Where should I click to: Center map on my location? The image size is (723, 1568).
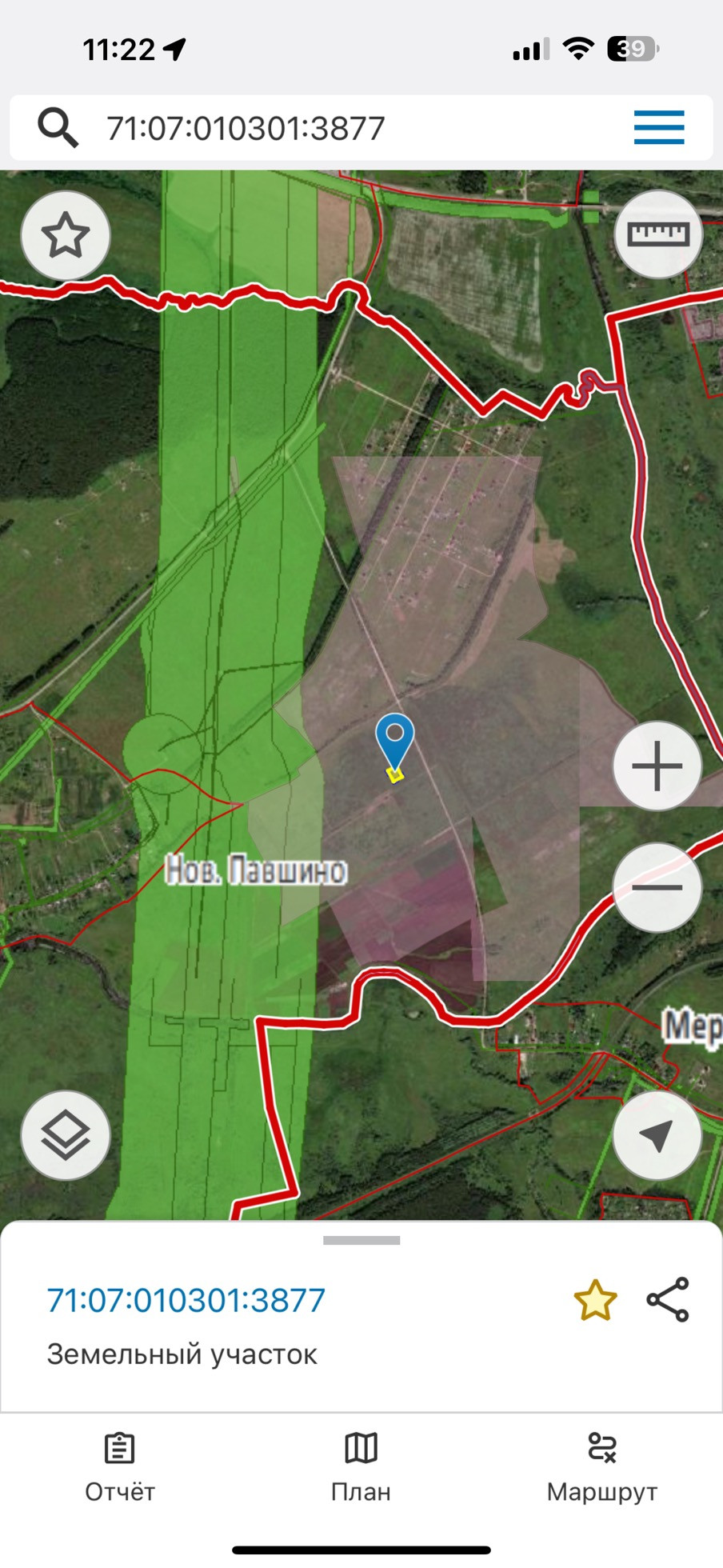(x=657, y=1135)
